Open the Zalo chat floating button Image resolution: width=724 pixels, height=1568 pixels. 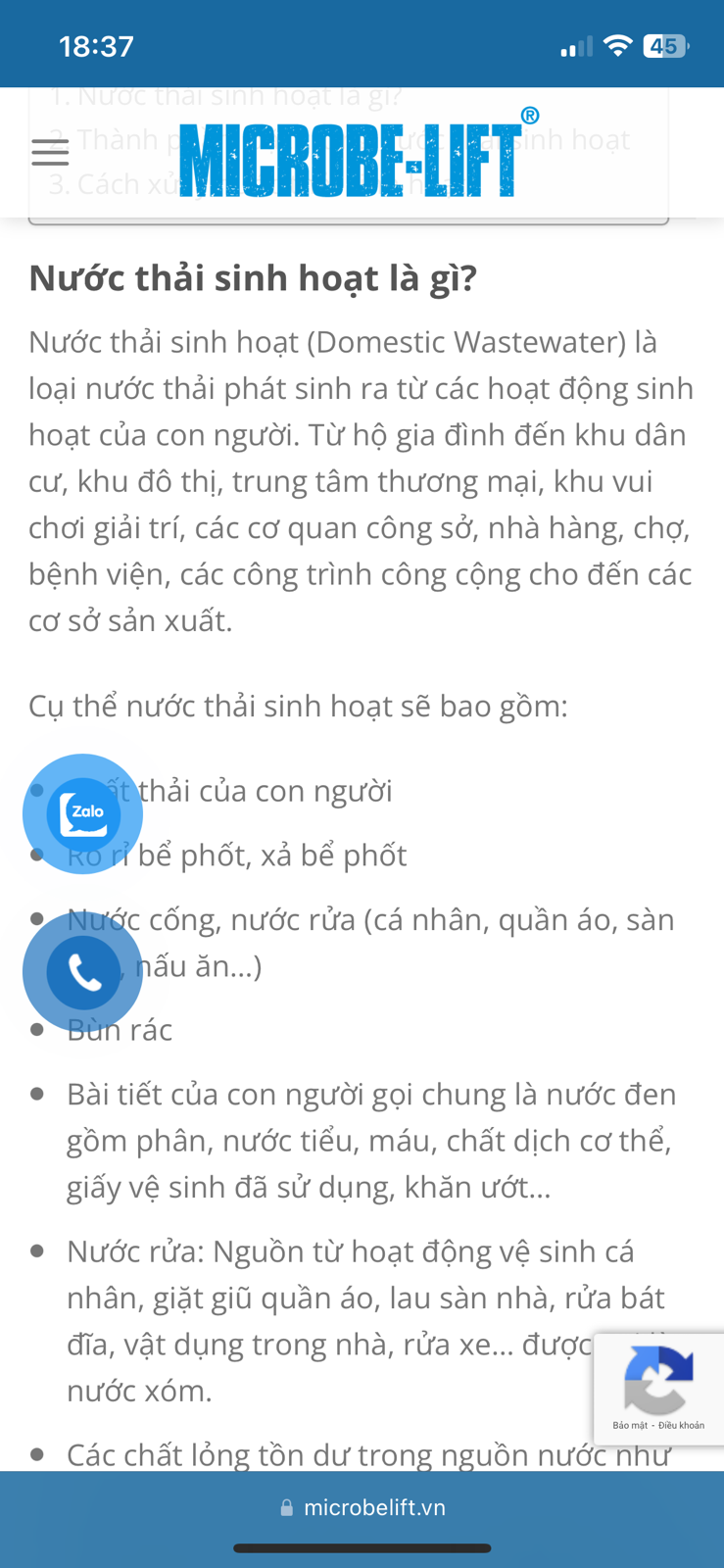(x=83, y=813)
